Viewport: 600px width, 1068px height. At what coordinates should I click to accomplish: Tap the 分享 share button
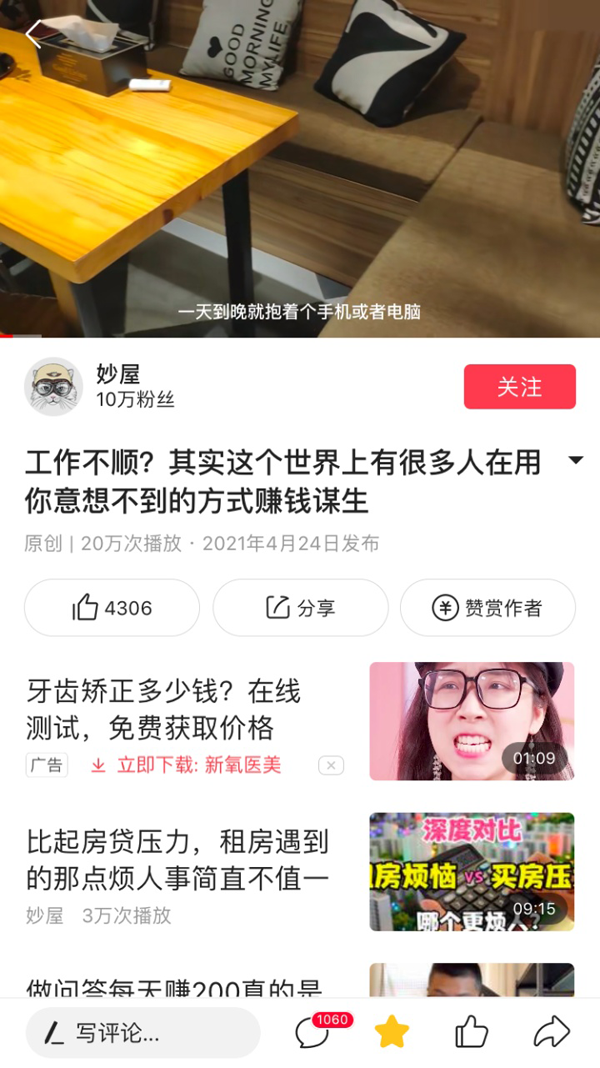coord(300,608)
